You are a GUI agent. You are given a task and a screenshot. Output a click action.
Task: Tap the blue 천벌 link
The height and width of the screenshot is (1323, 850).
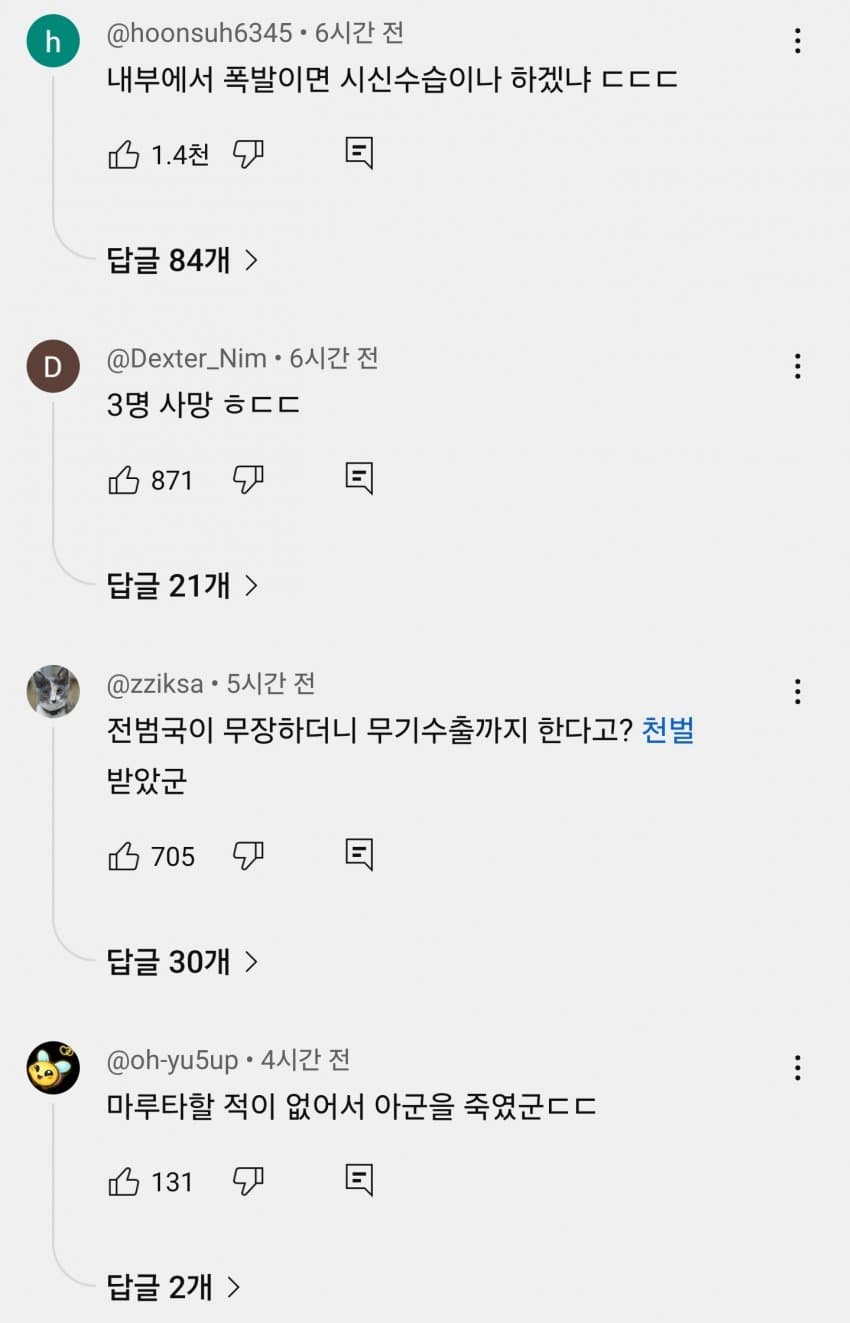(x=667, y=731)
